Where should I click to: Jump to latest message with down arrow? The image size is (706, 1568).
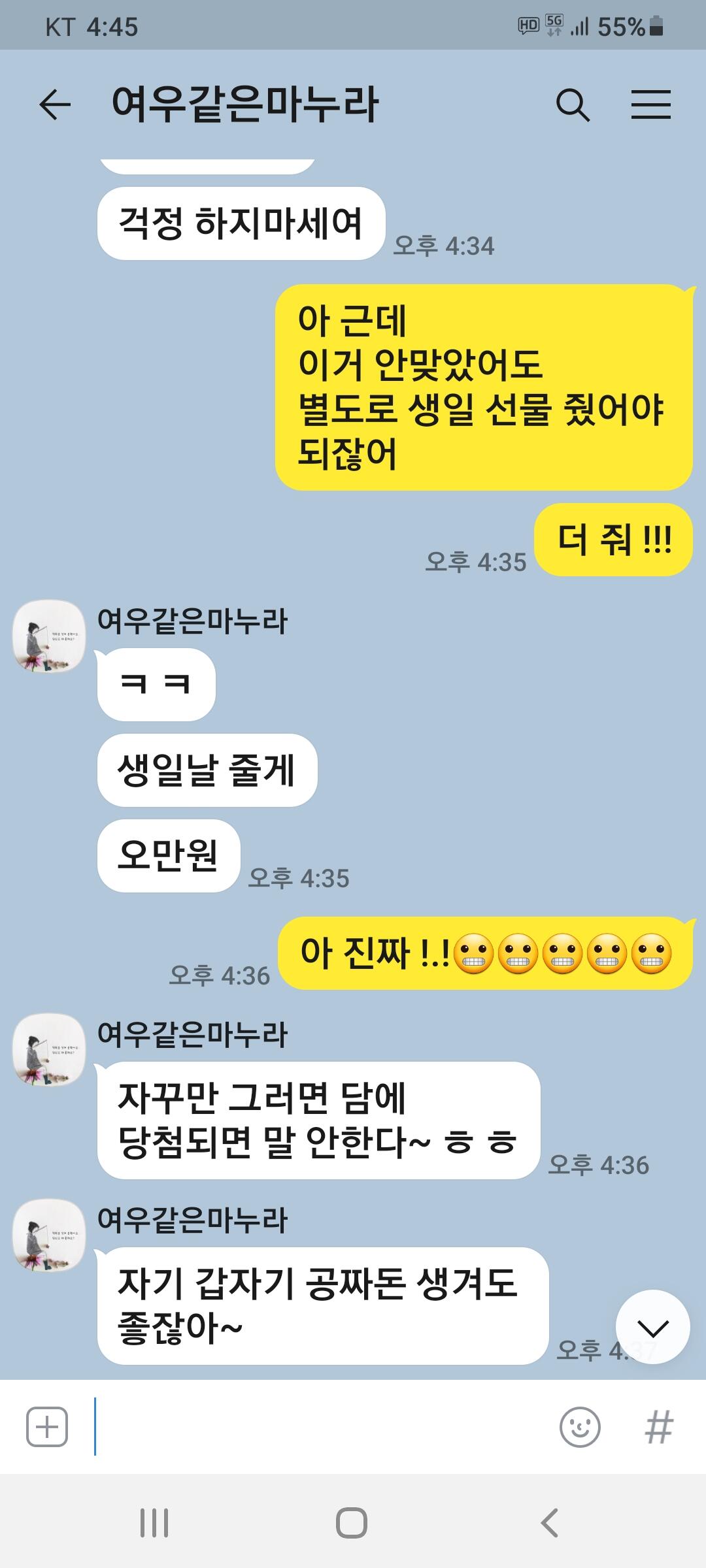pos(652,1327)
